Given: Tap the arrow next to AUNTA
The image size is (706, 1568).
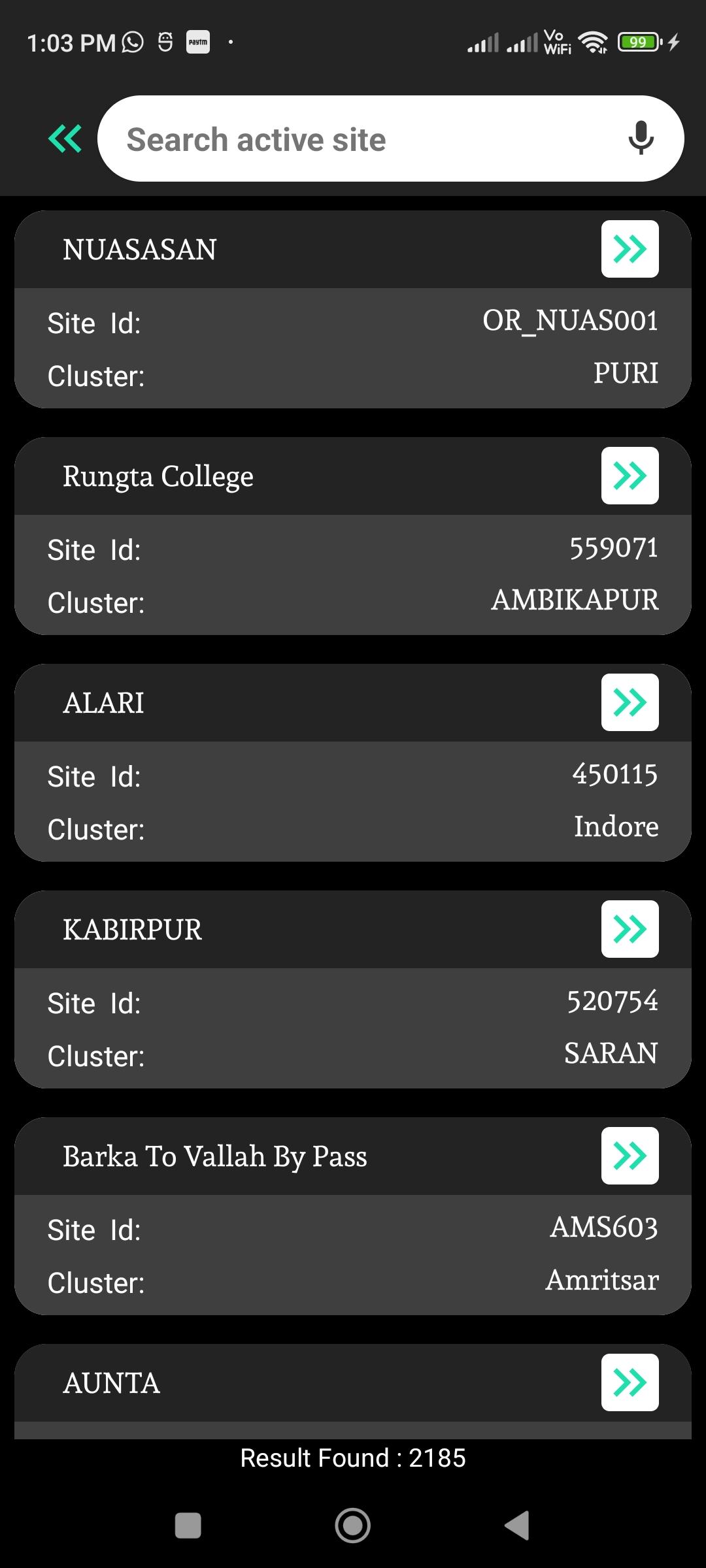Looking at the screenshot, I should (x=630, y=1382).
